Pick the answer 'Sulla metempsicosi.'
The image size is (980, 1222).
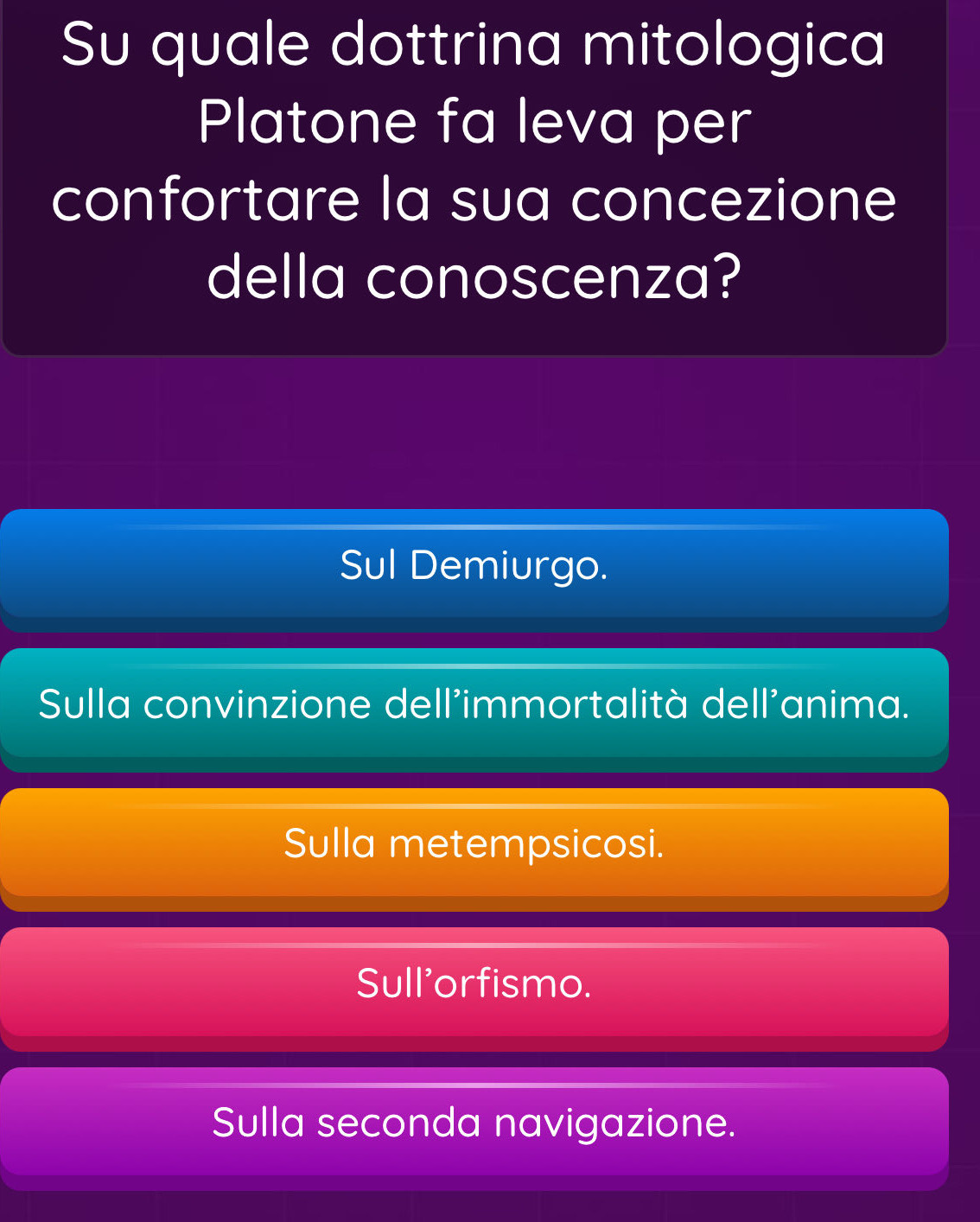(x=474, y=844)
